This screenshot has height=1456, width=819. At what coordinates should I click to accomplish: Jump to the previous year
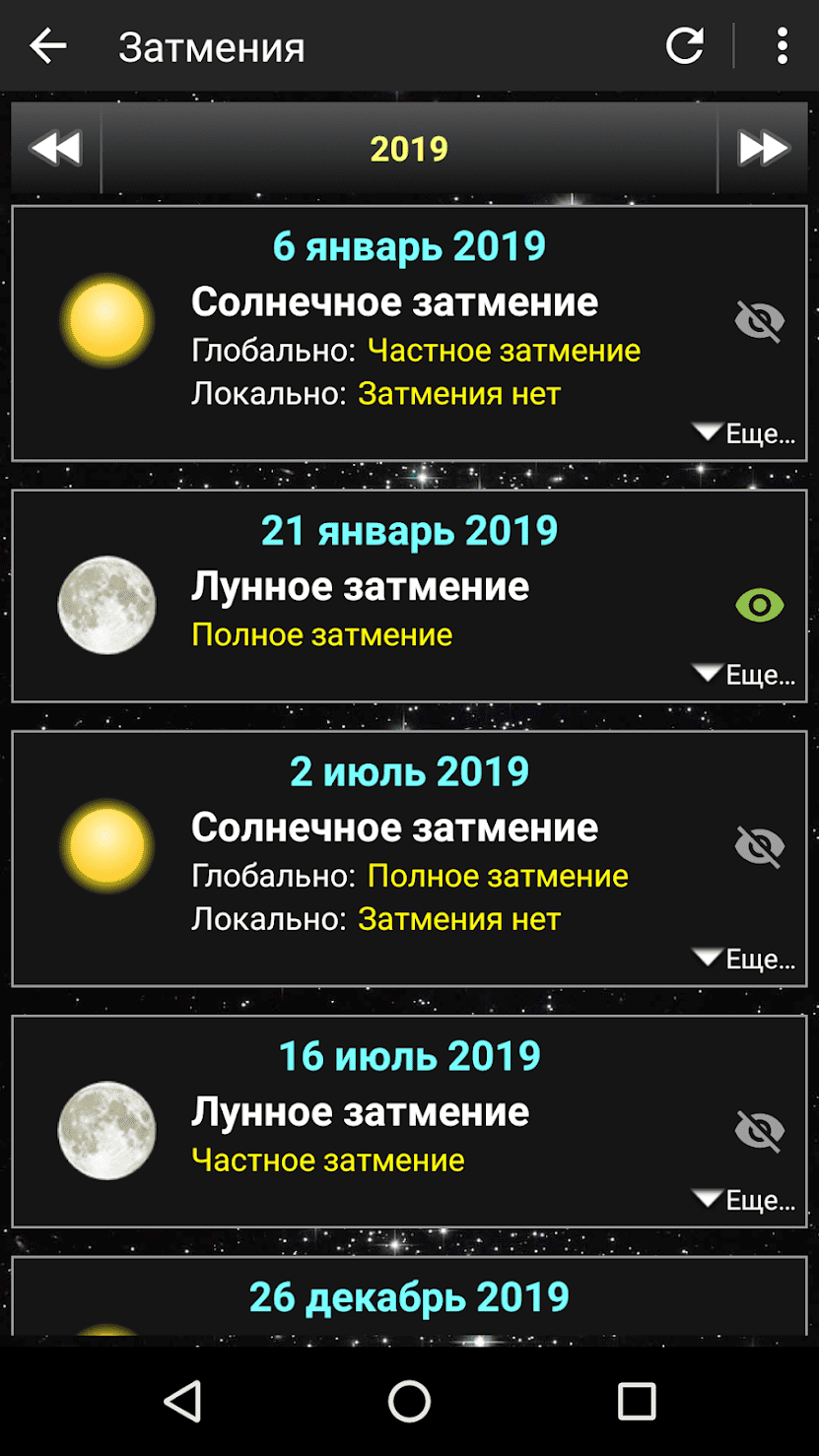pos(56,149)
